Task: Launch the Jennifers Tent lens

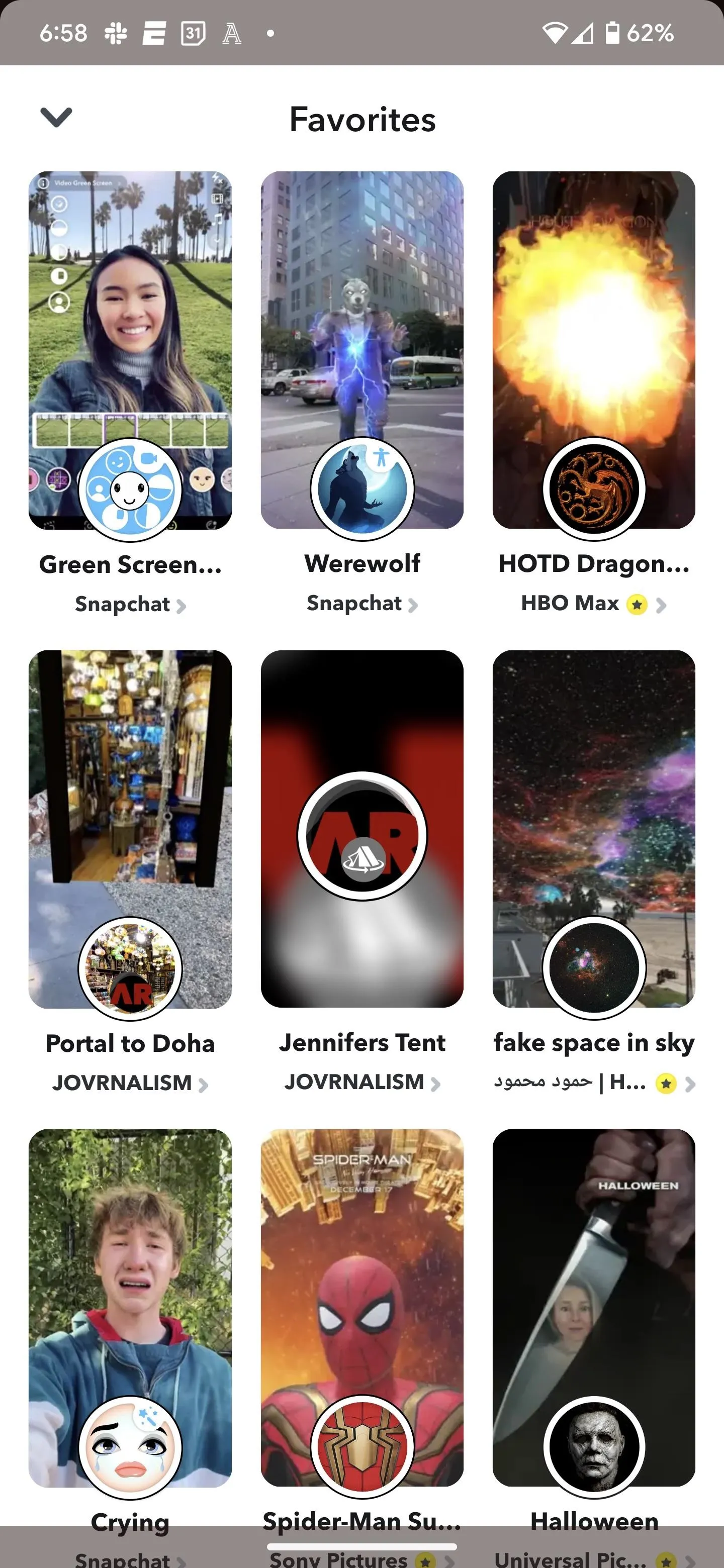Action: [x=363, y=829]
